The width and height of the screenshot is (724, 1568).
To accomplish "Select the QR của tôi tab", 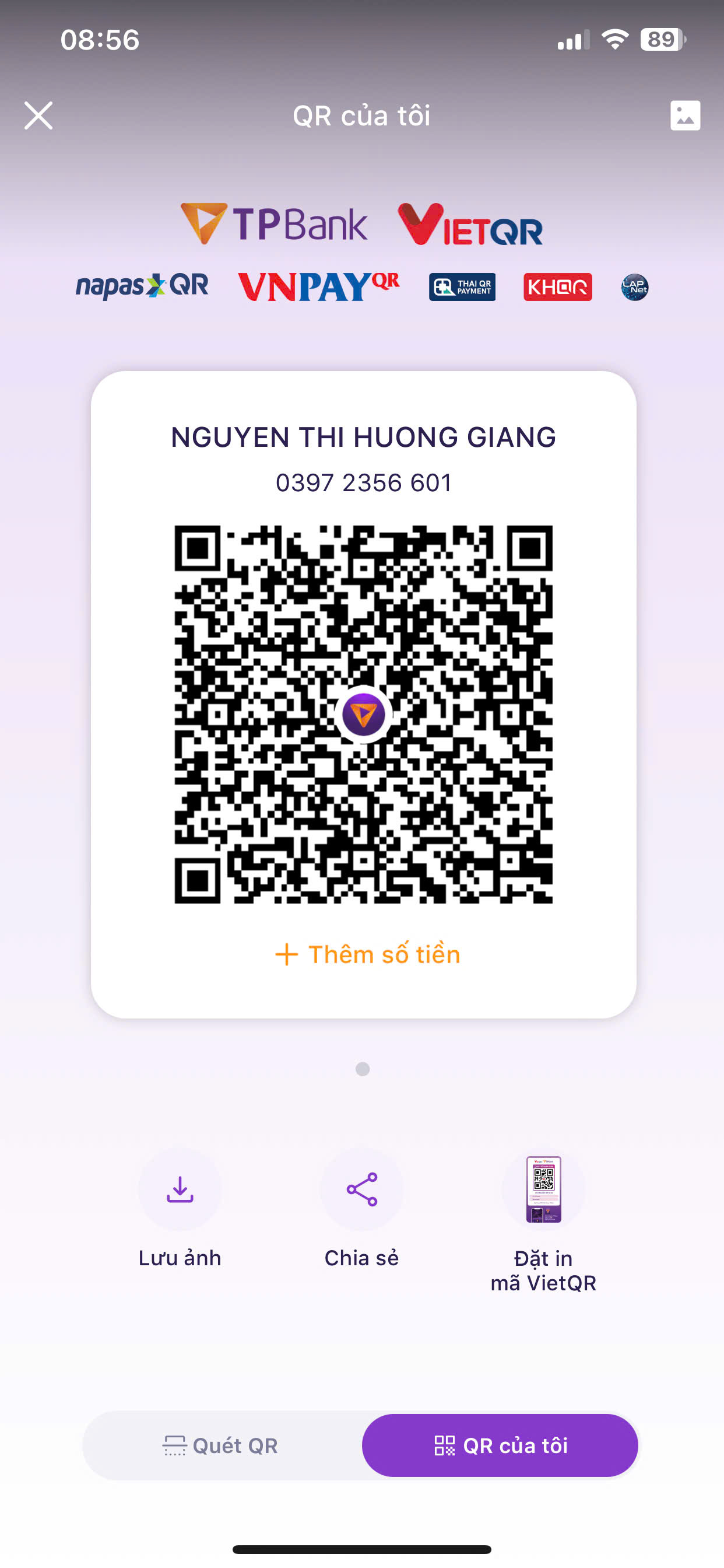I will [500, 1445].
